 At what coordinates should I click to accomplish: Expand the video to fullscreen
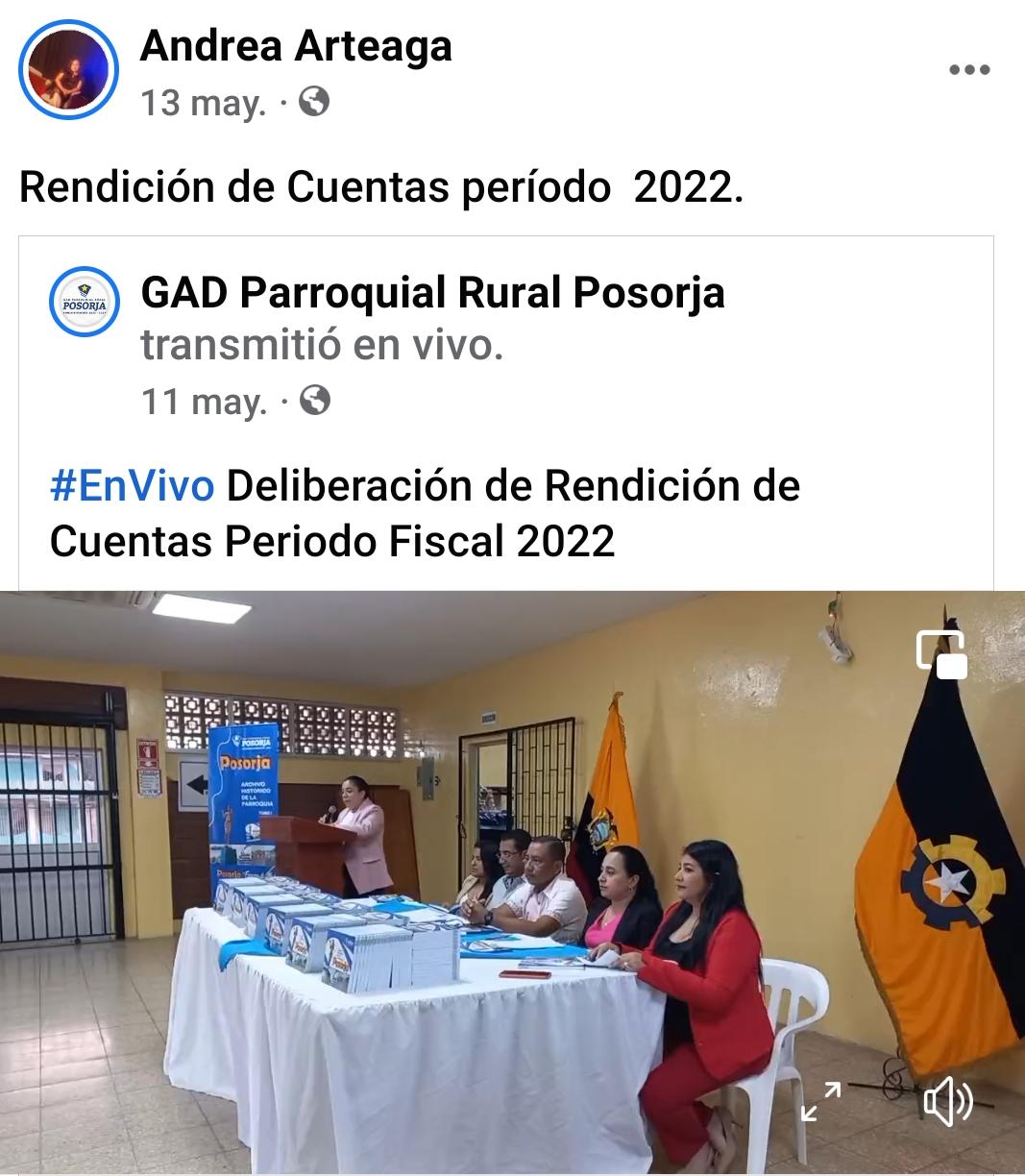coord(821,1101)
